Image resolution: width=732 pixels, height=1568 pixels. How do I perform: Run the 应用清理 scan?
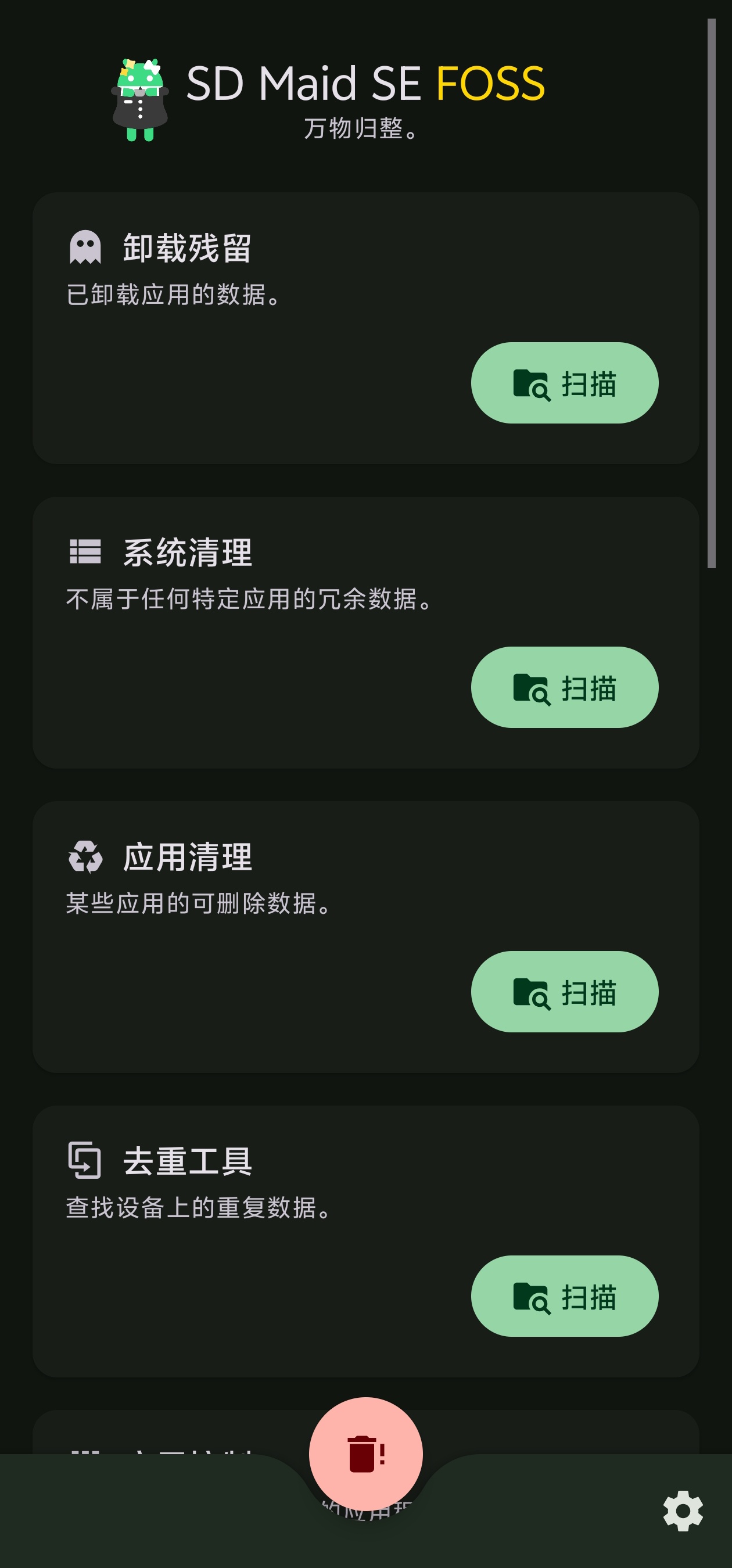coord(564,992)
